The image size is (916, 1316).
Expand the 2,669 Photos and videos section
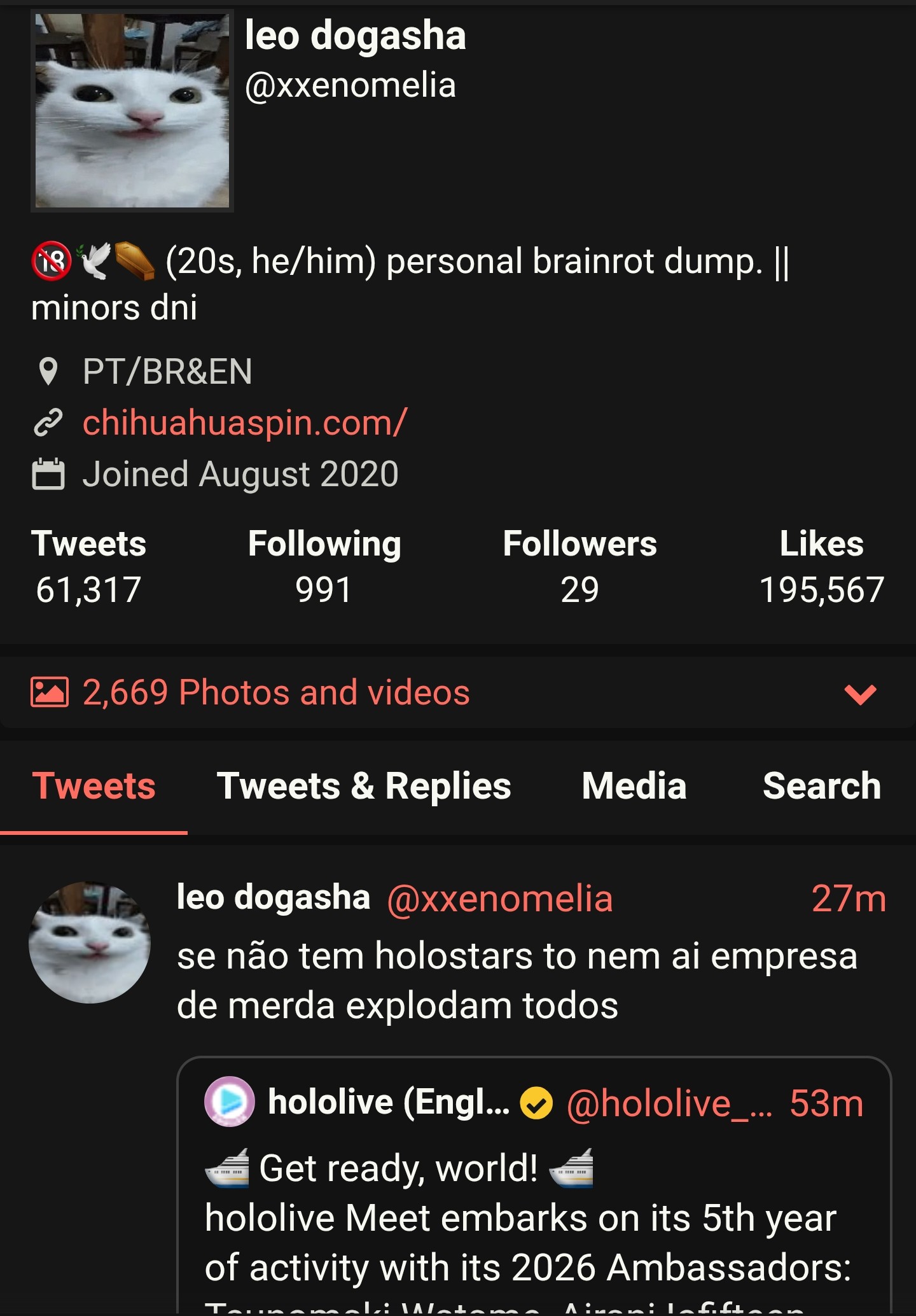tap(860, 693)
